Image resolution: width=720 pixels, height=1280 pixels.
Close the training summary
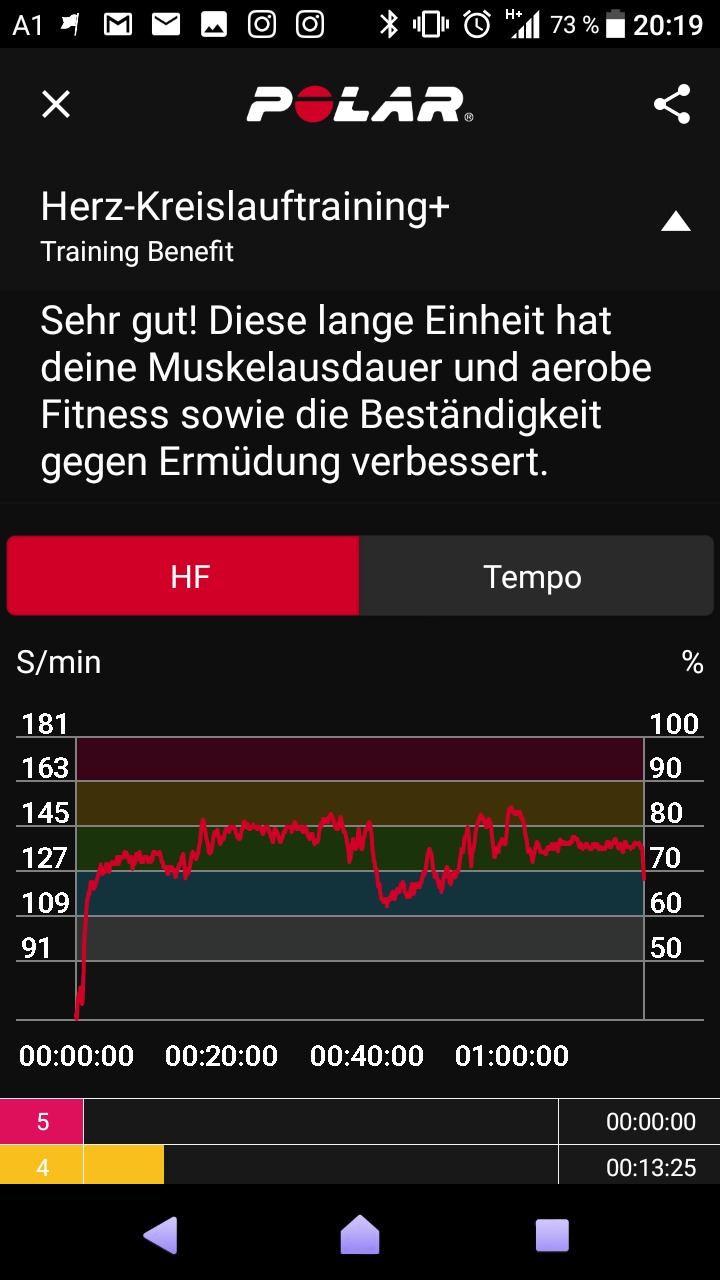click(x=56, y=104)
